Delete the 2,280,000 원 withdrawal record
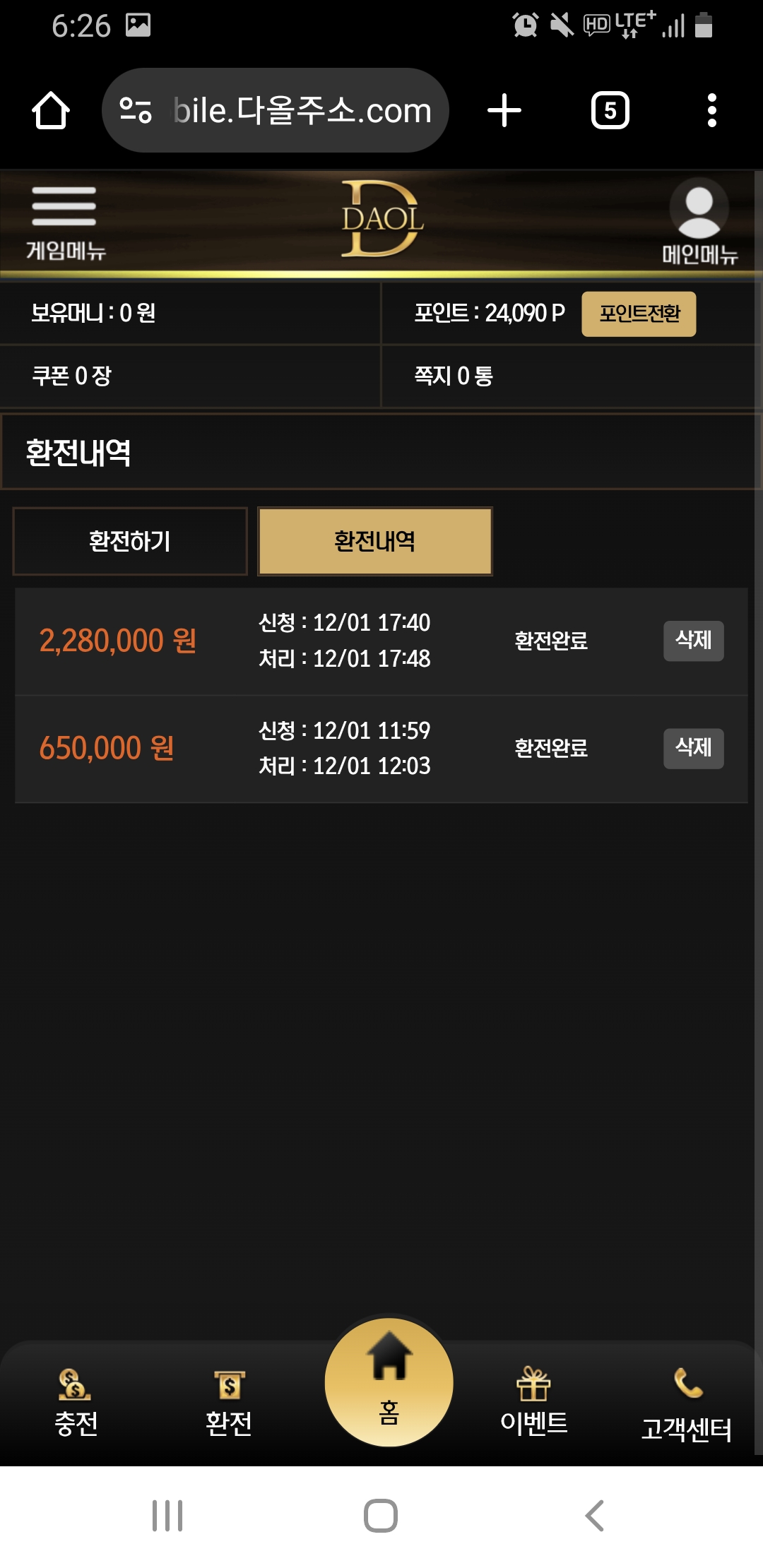Screen dimensions: 763x1568 692,641
